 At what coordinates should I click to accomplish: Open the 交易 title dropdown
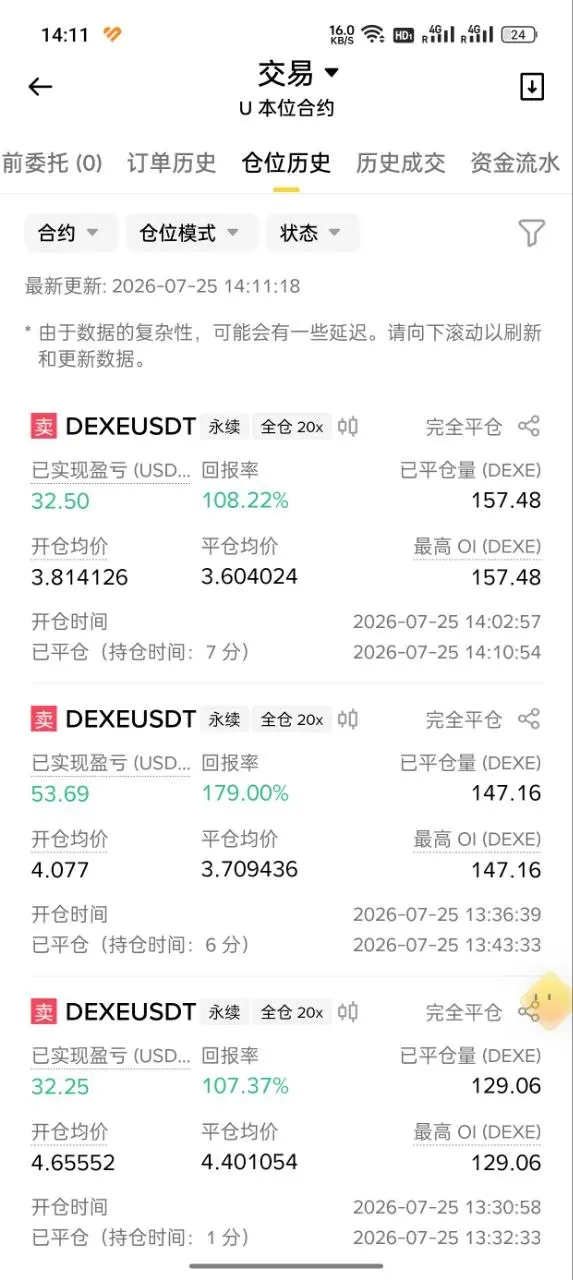pyautogui.click(x=299, y=73)
